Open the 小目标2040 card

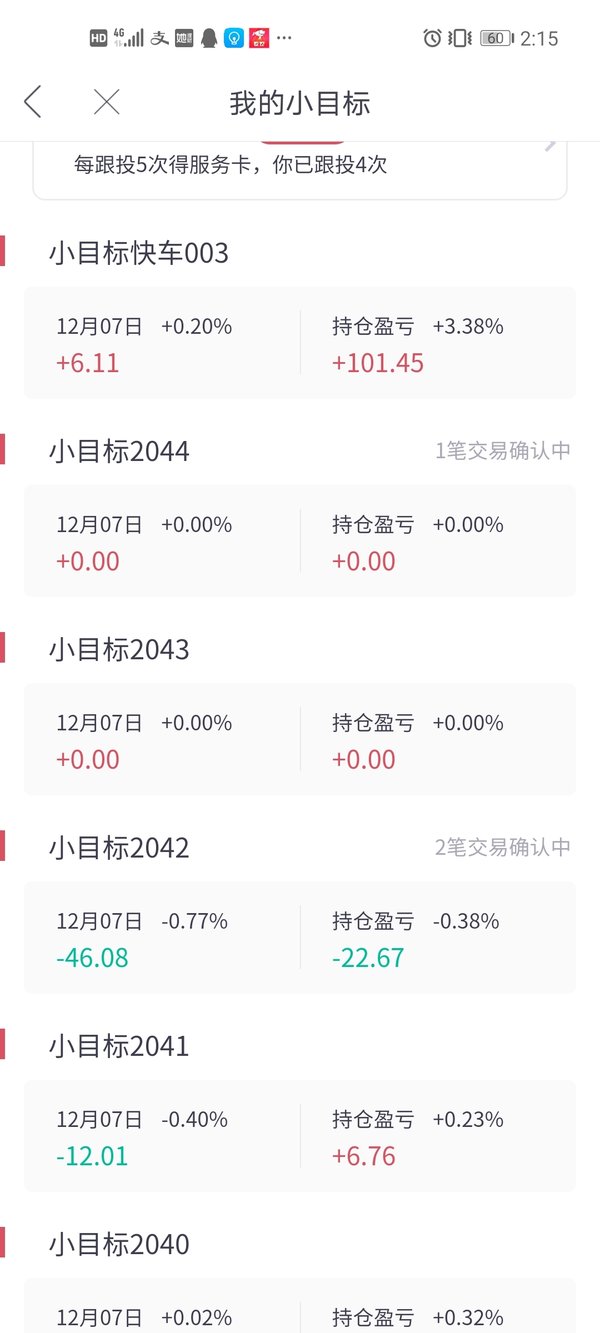point(300,1305)
